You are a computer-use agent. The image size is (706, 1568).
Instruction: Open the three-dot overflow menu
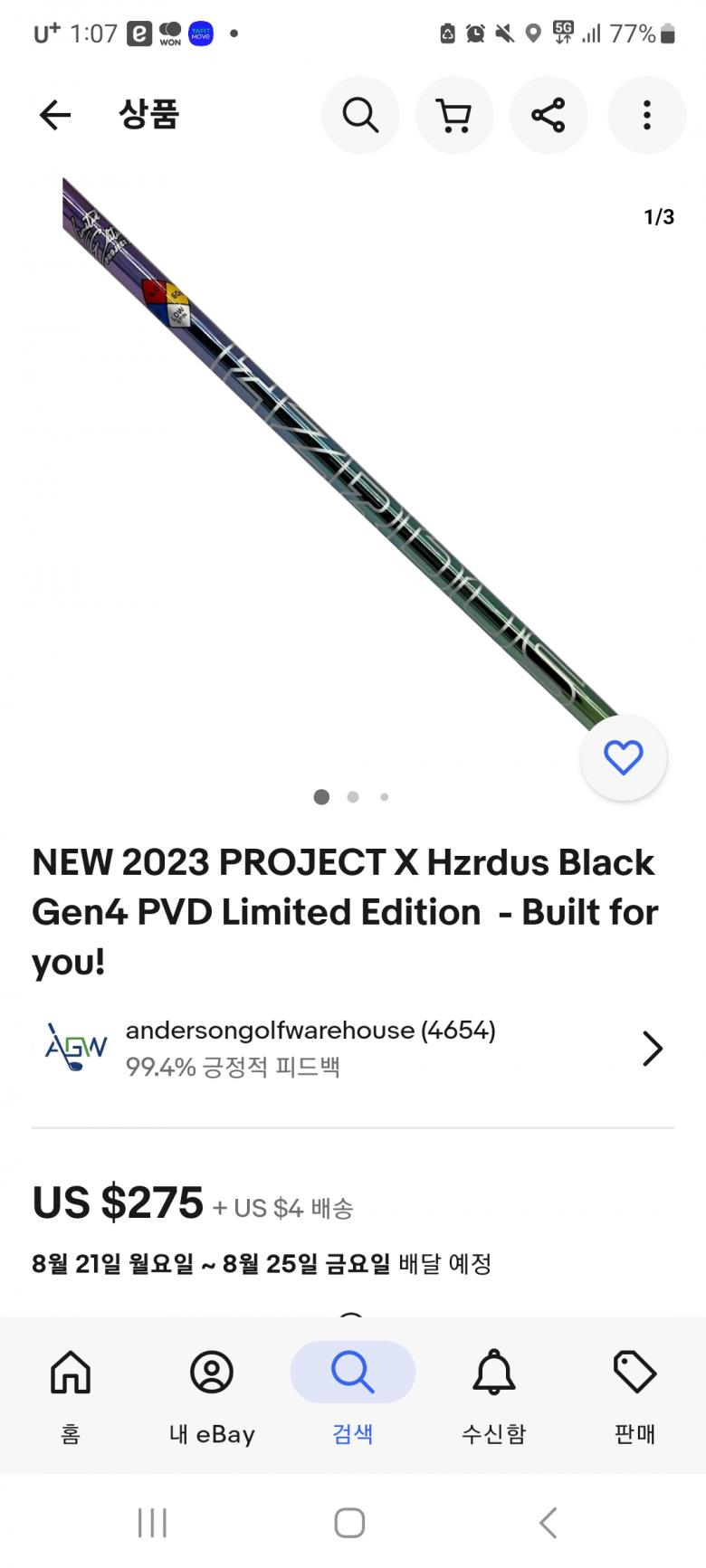(x=646, y=115)
